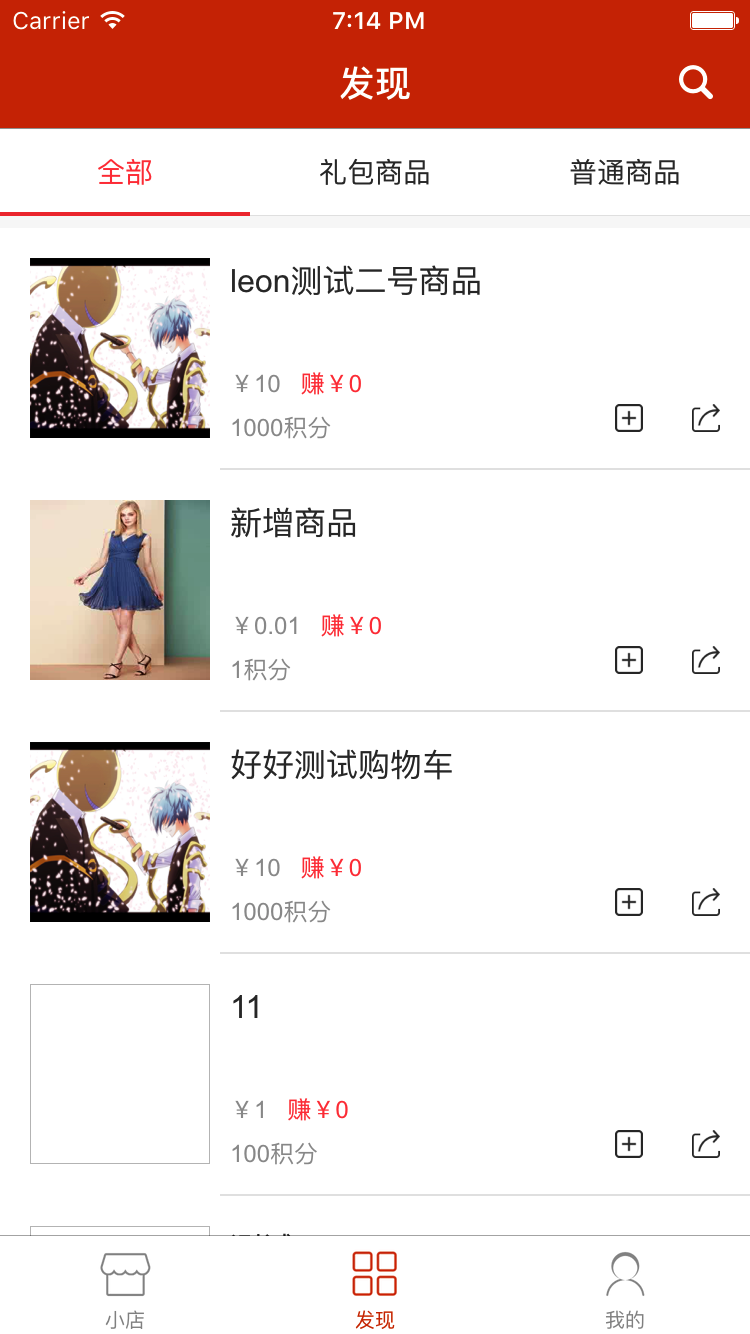Share the leon测试二号商品 product
Image resolution: width=750 pixels, height=1334 pixels.
706,418
